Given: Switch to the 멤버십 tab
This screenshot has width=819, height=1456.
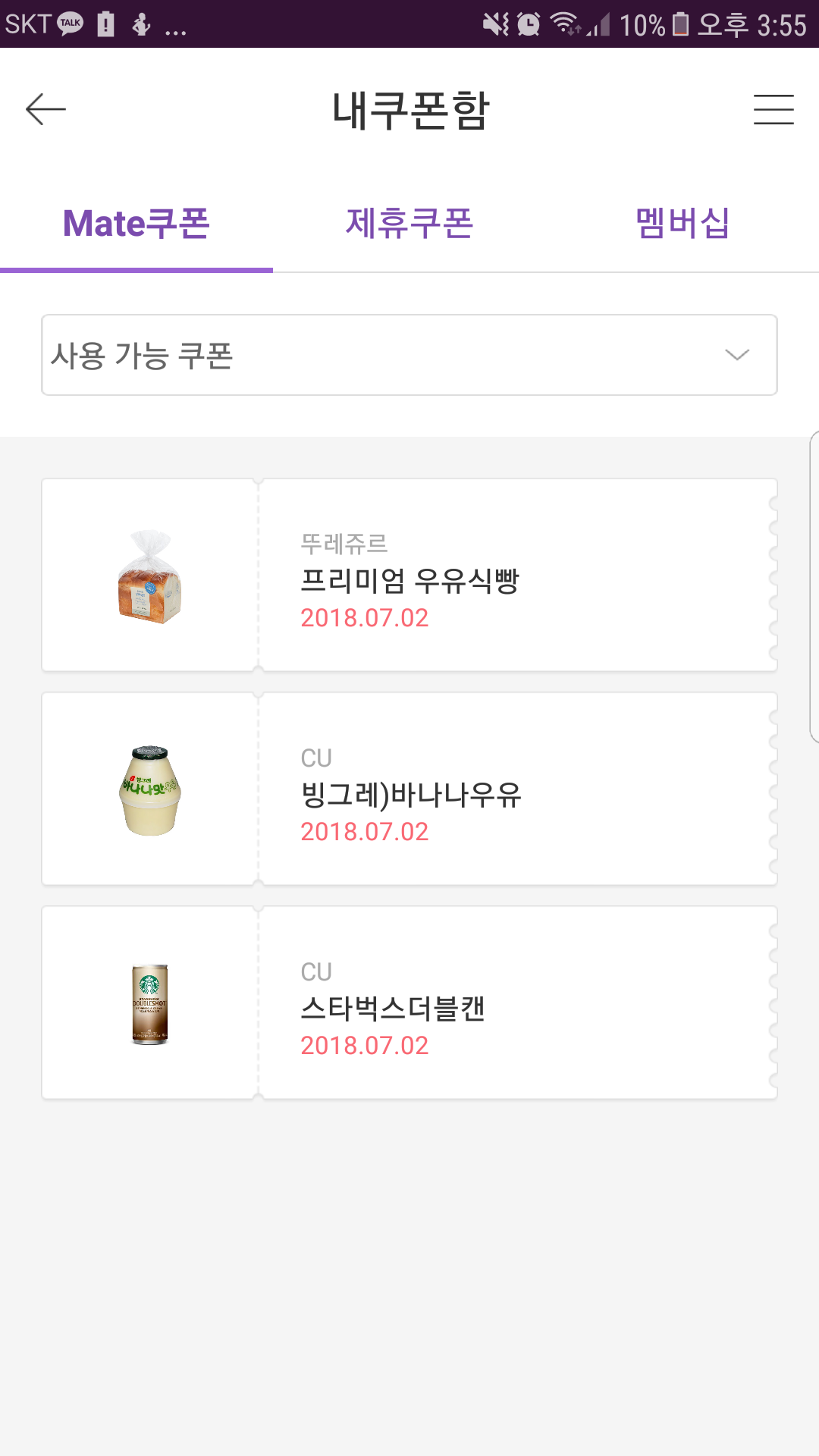Looking at the screenshot, I should (682, 224).
